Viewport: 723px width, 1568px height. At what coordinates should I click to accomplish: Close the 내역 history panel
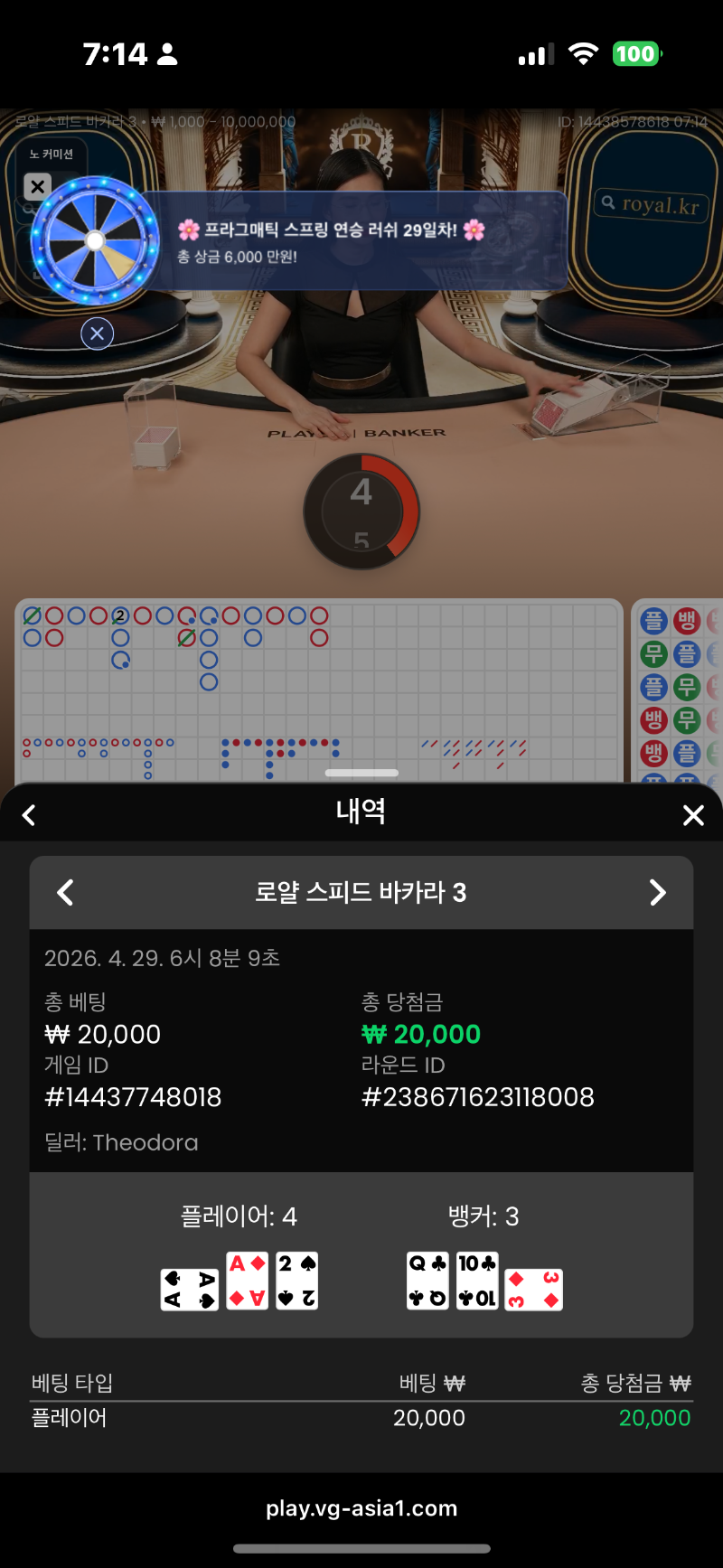pyautogui.click(x=693, y=815)
